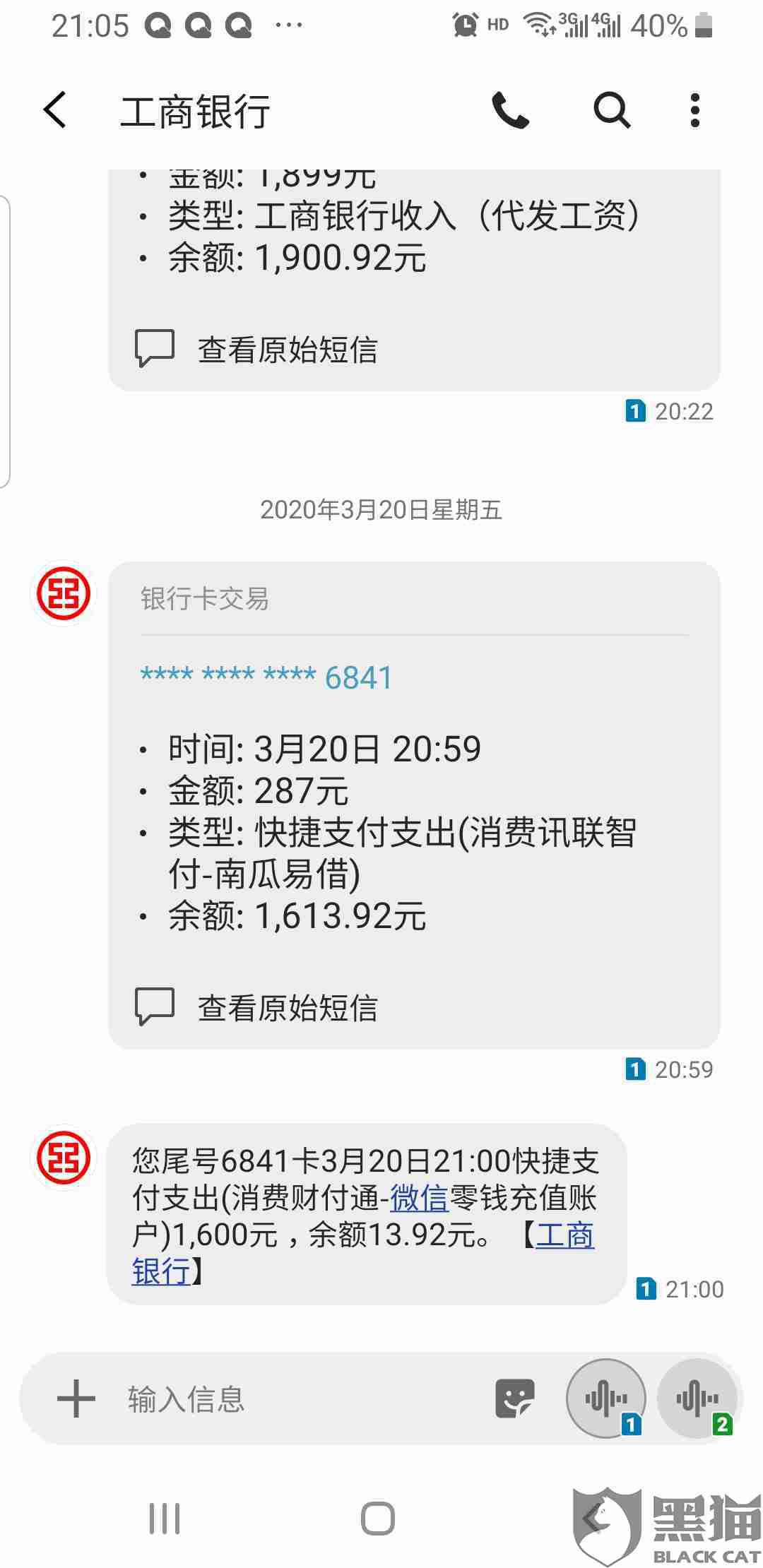Viewport: 763px width, 1568px height.
Task: Record voice message with SIM 2
Action: pos(697,1399)
